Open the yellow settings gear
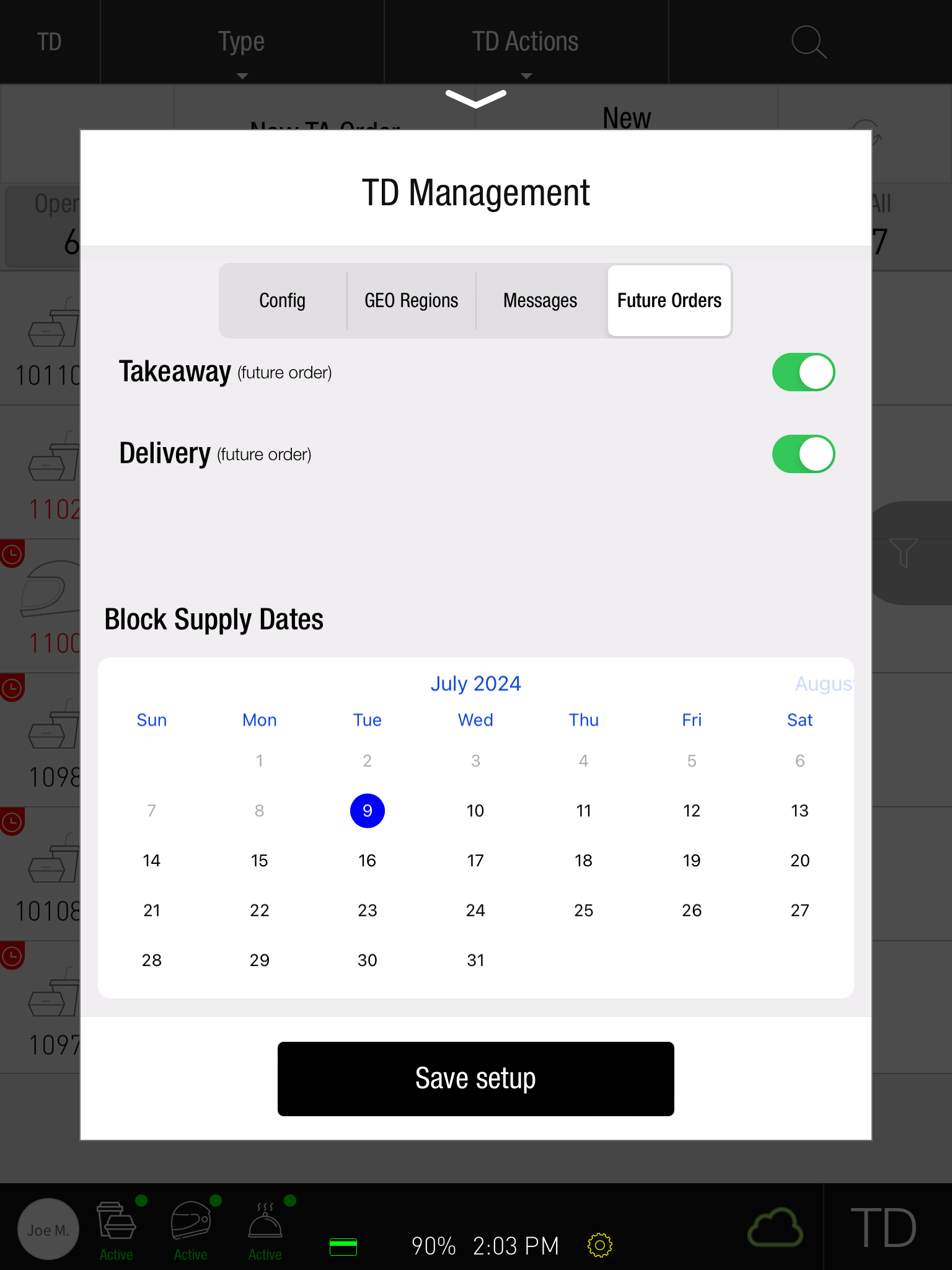 point(599,1245)
